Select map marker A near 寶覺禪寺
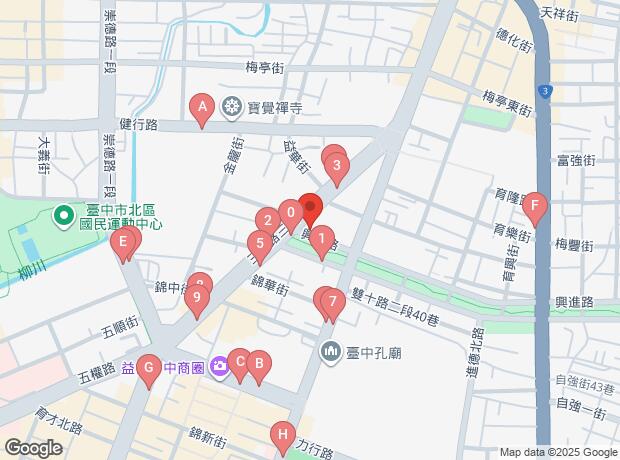 pyautogui.click(x=202, y=106)
